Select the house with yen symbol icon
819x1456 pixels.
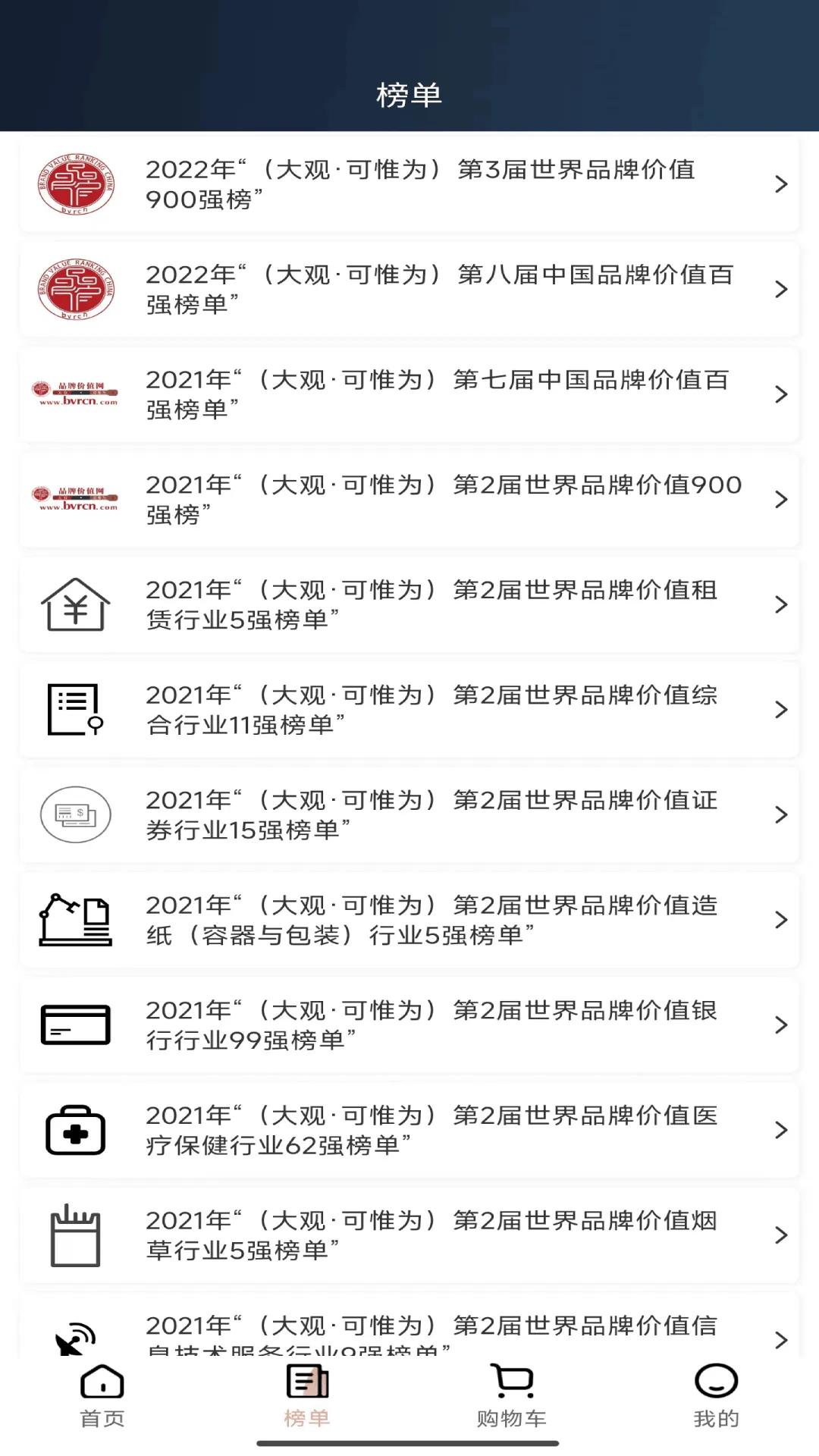click(76, 604)
